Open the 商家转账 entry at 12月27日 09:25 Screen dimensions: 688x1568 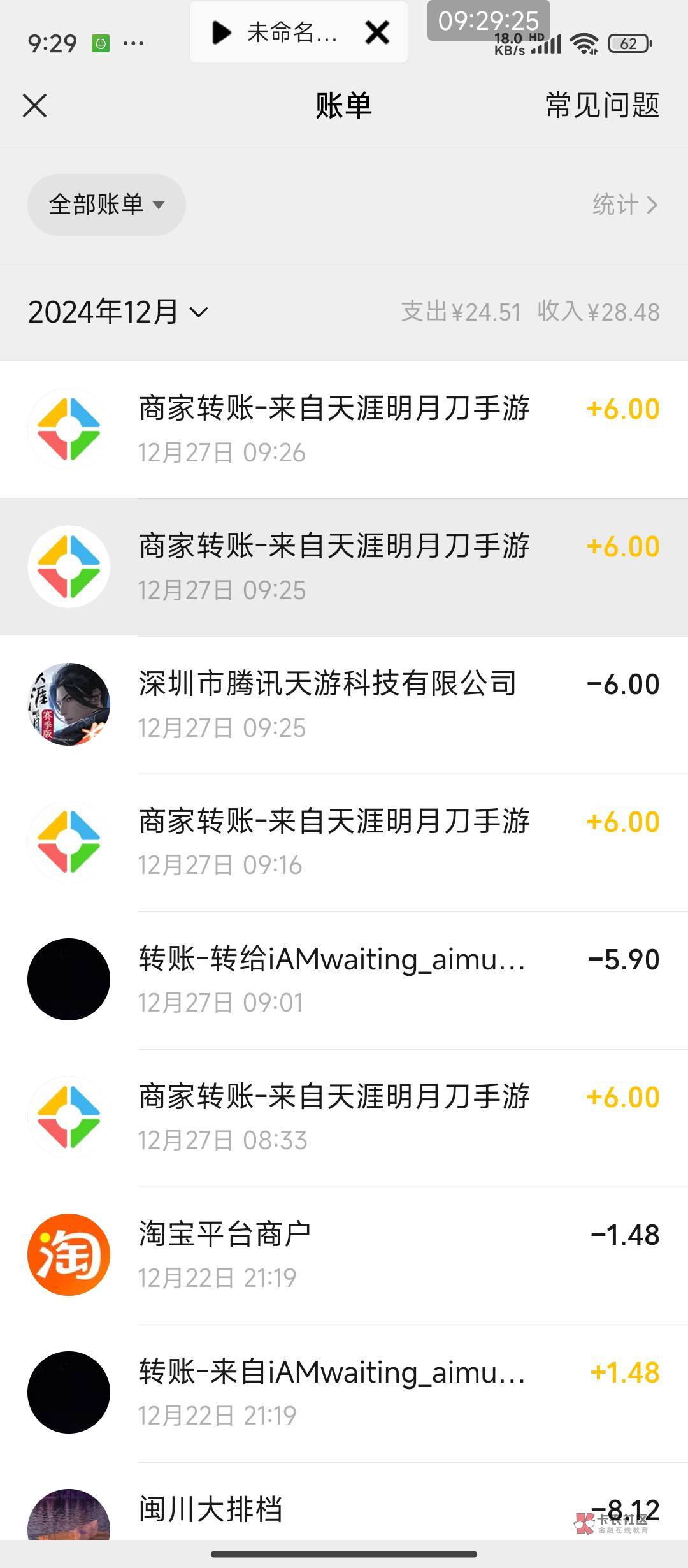click(x=344, y=567)
